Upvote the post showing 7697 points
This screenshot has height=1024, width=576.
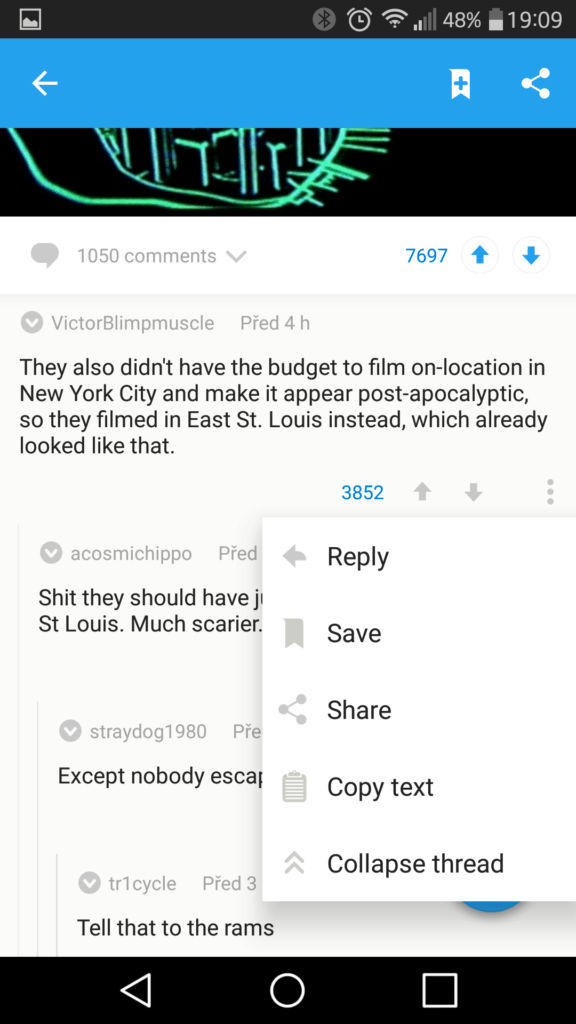480,255
